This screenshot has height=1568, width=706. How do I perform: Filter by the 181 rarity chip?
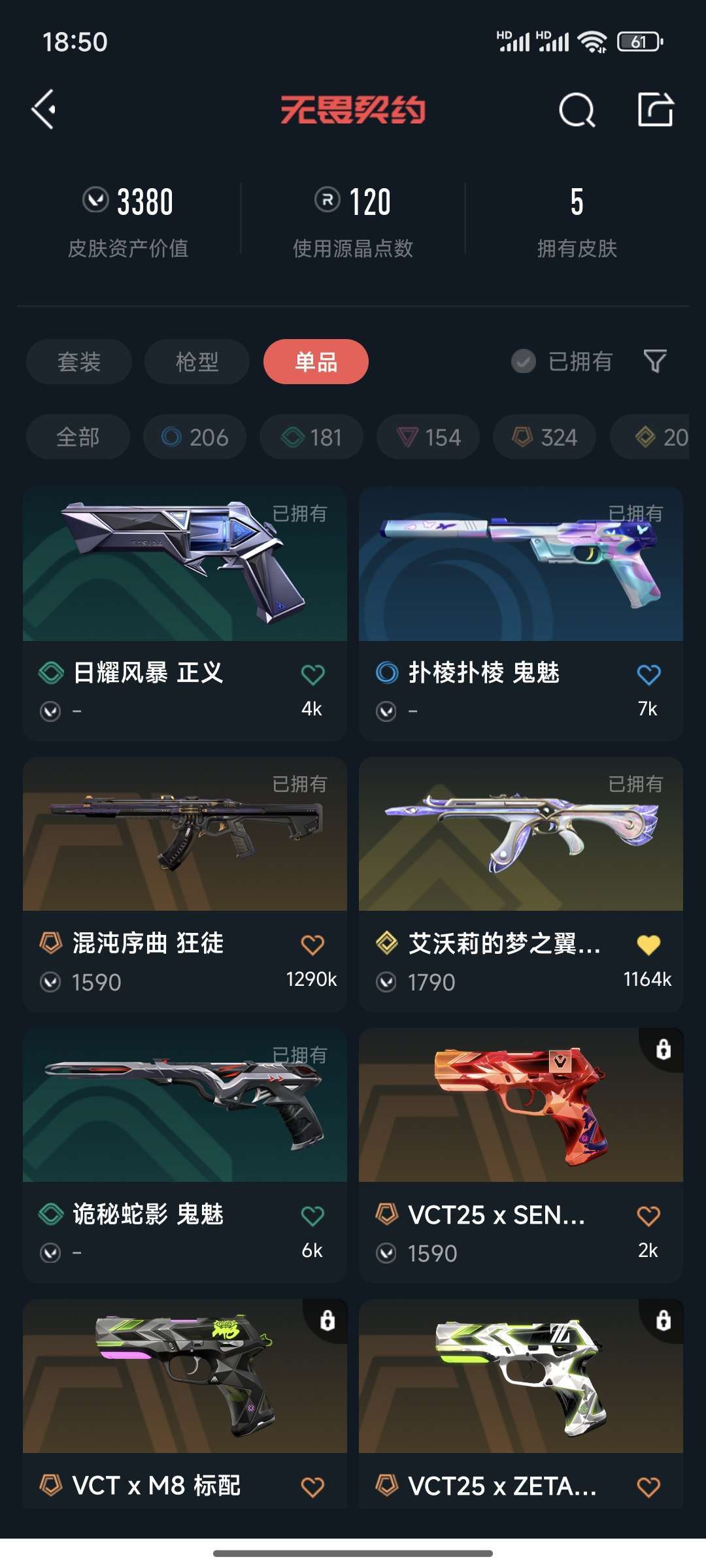tap(311, 437)
